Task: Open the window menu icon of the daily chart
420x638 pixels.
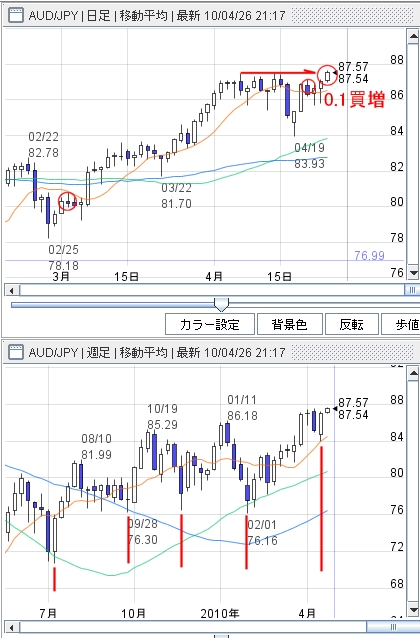Action: (16, 15)
